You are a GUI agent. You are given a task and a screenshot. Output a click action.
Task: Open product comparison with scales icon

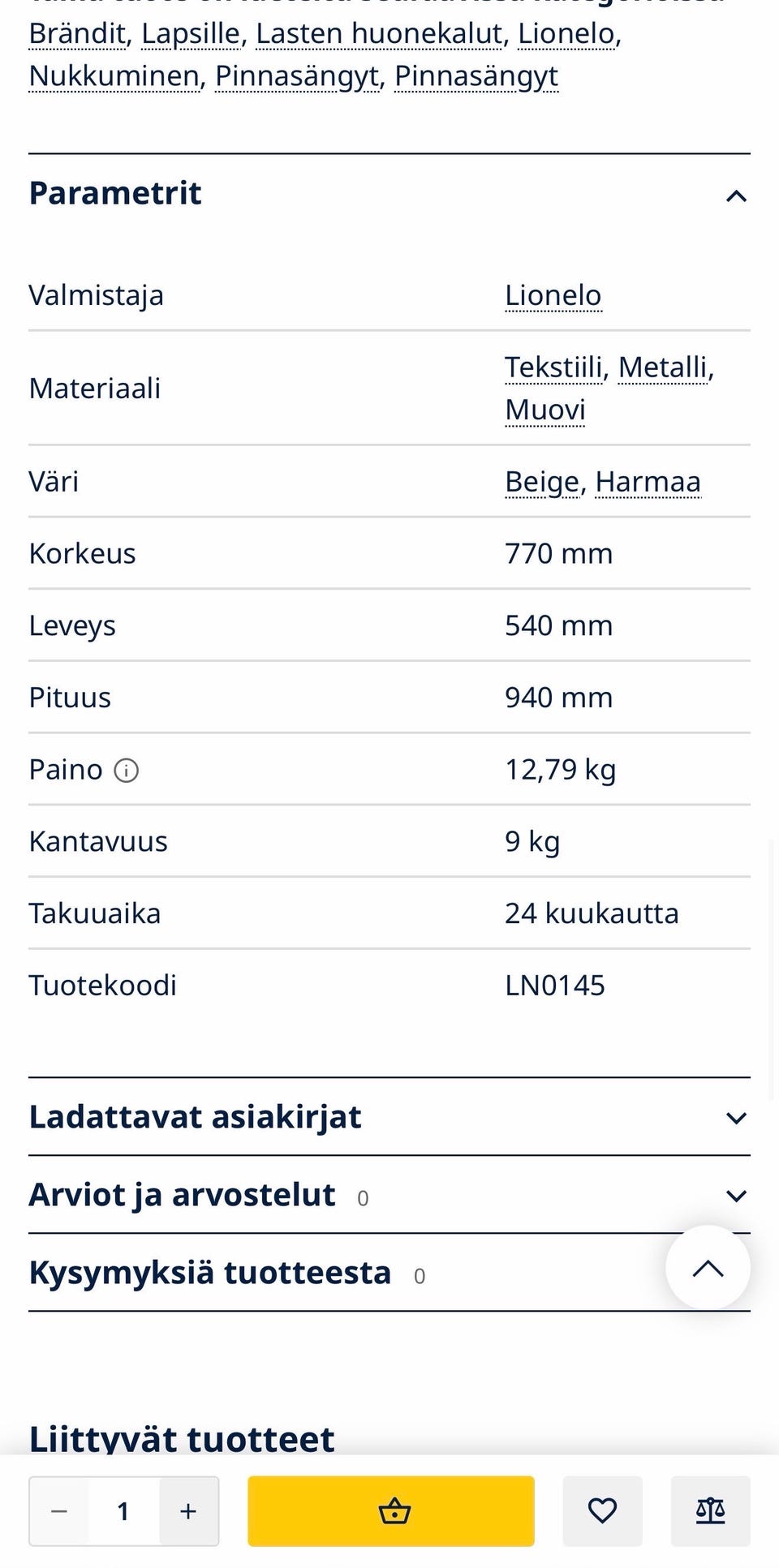point(710,1510)
